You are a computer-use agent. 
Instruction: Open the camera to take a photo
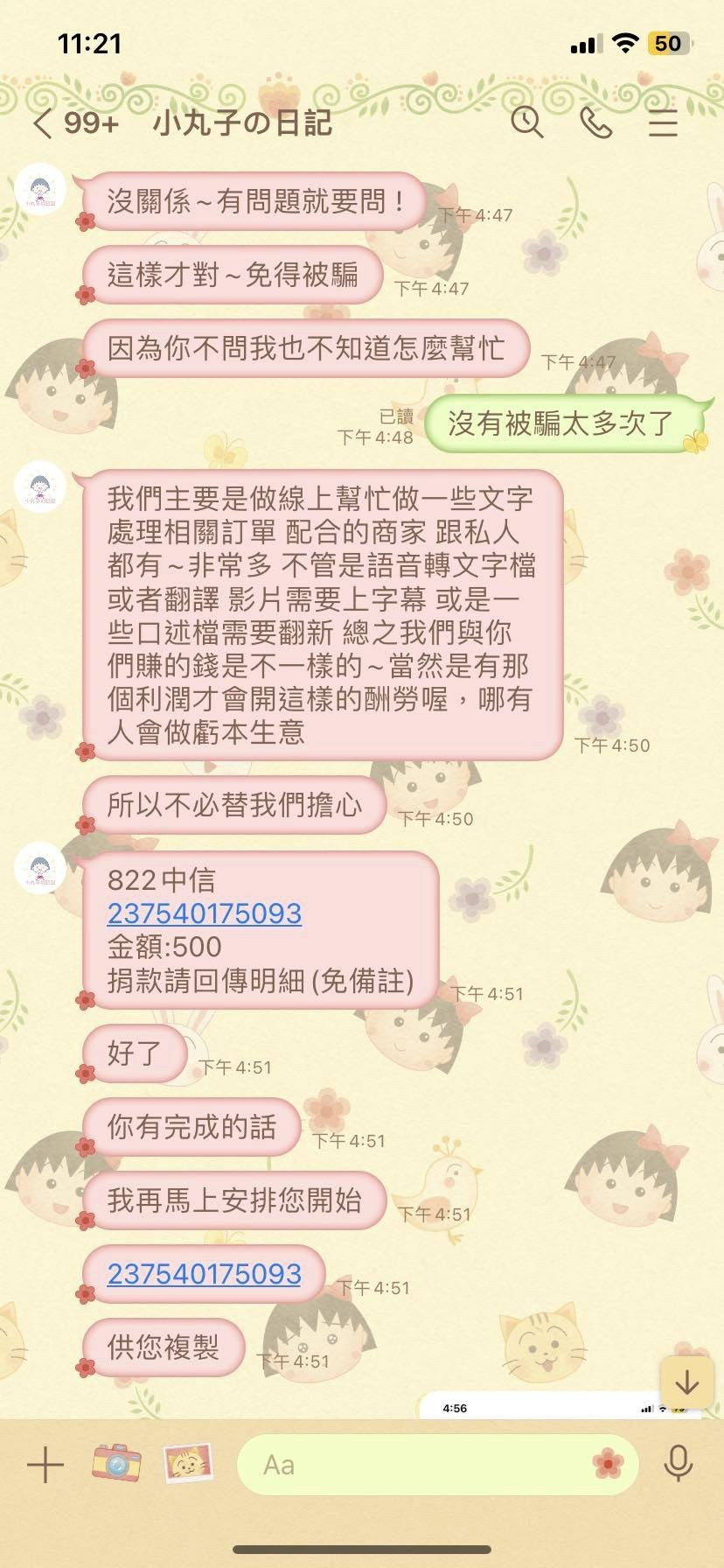click(x=116, y=1465)
